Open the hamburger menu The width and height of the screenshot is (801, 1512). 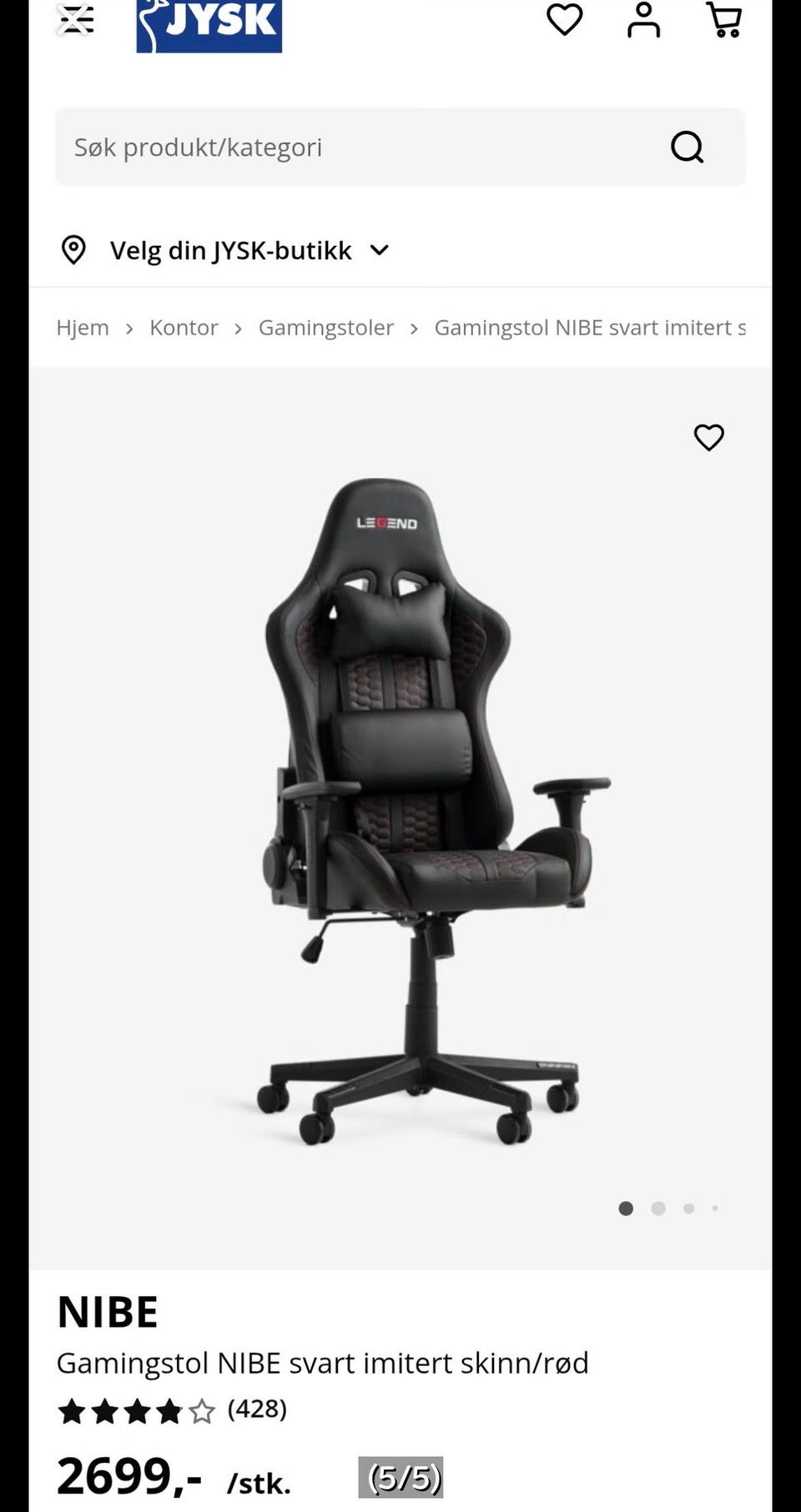(x=75, y=20)
